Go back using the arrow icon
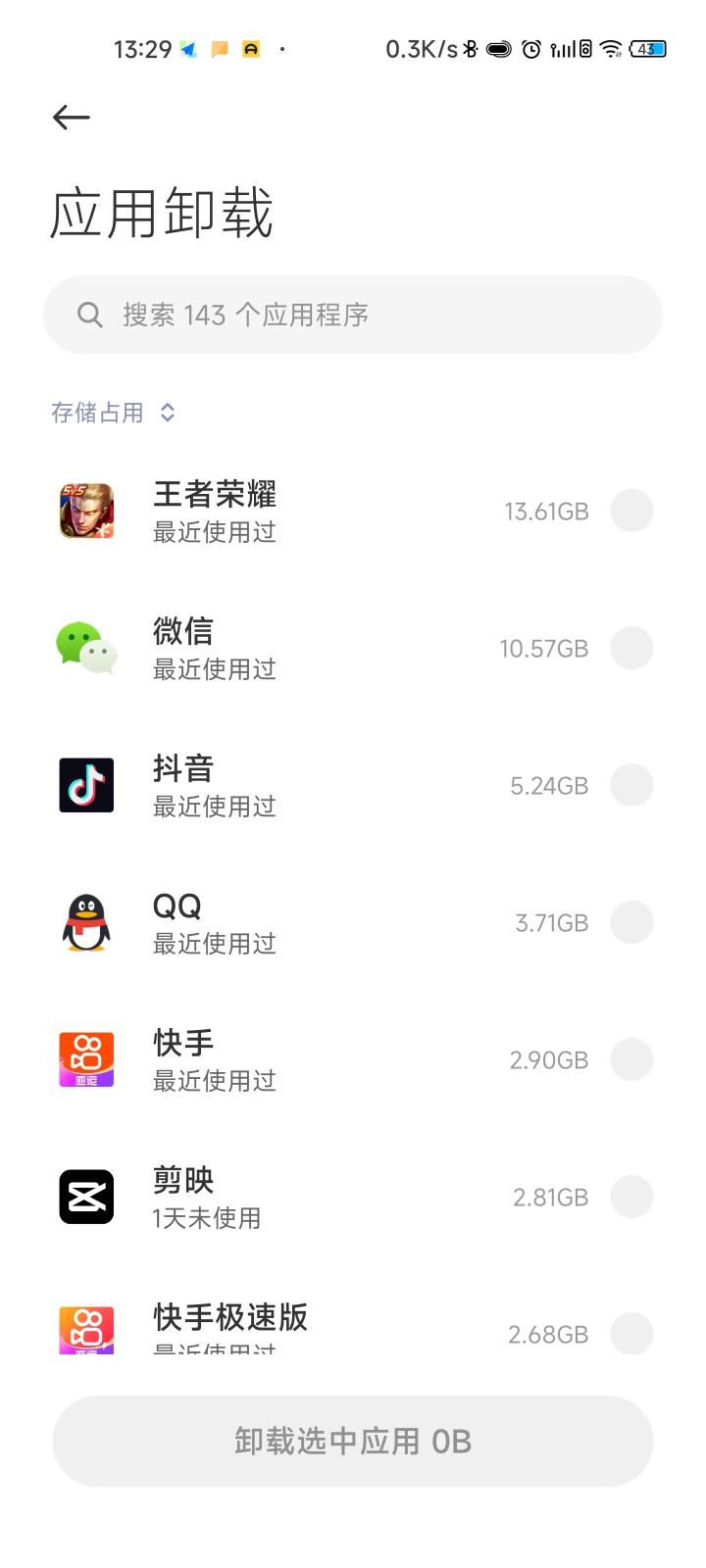The width and height of the screenshot is (706, 1568). 72,118
